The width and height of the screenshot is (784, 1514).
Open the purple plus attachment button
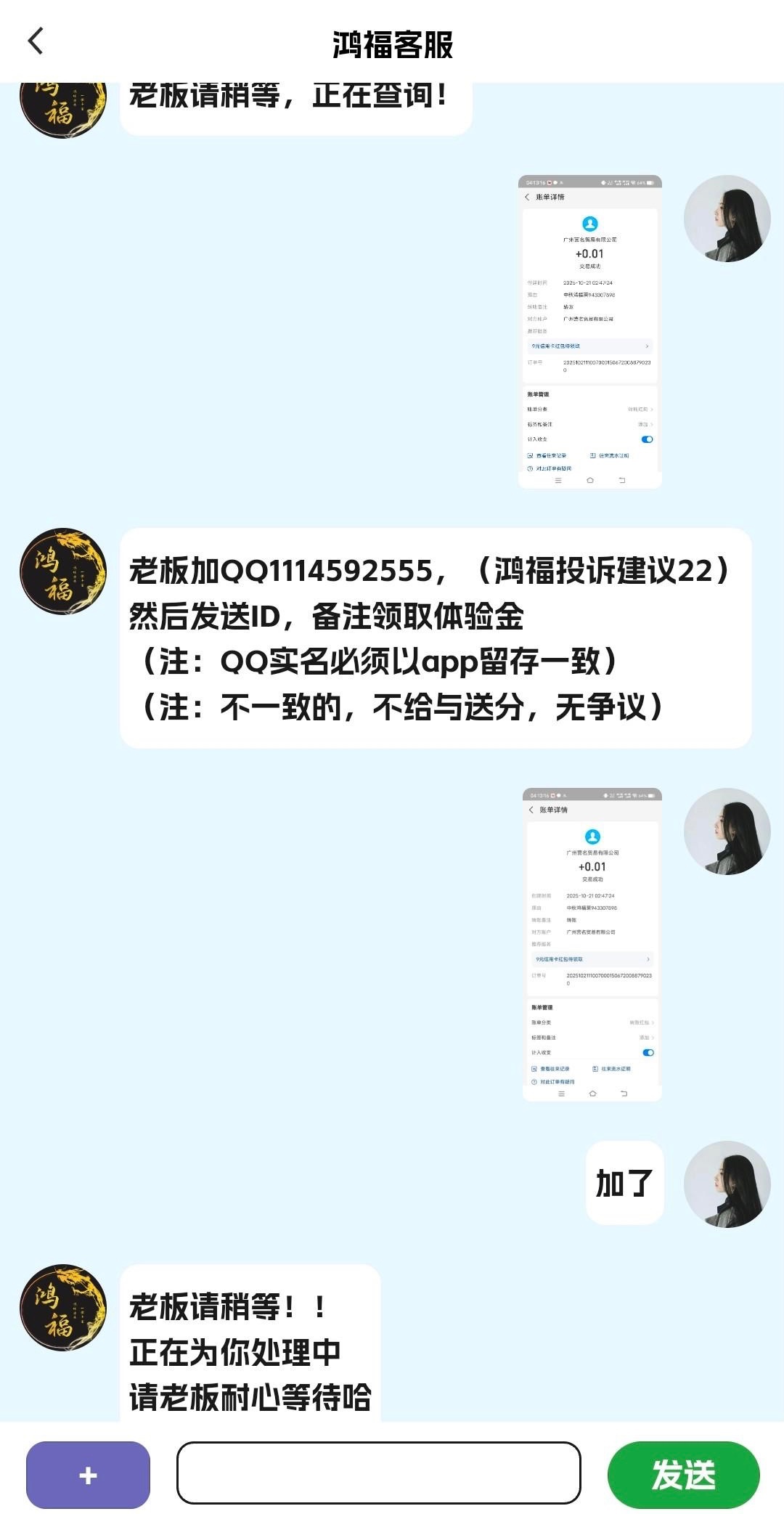tap(88, 1475)
